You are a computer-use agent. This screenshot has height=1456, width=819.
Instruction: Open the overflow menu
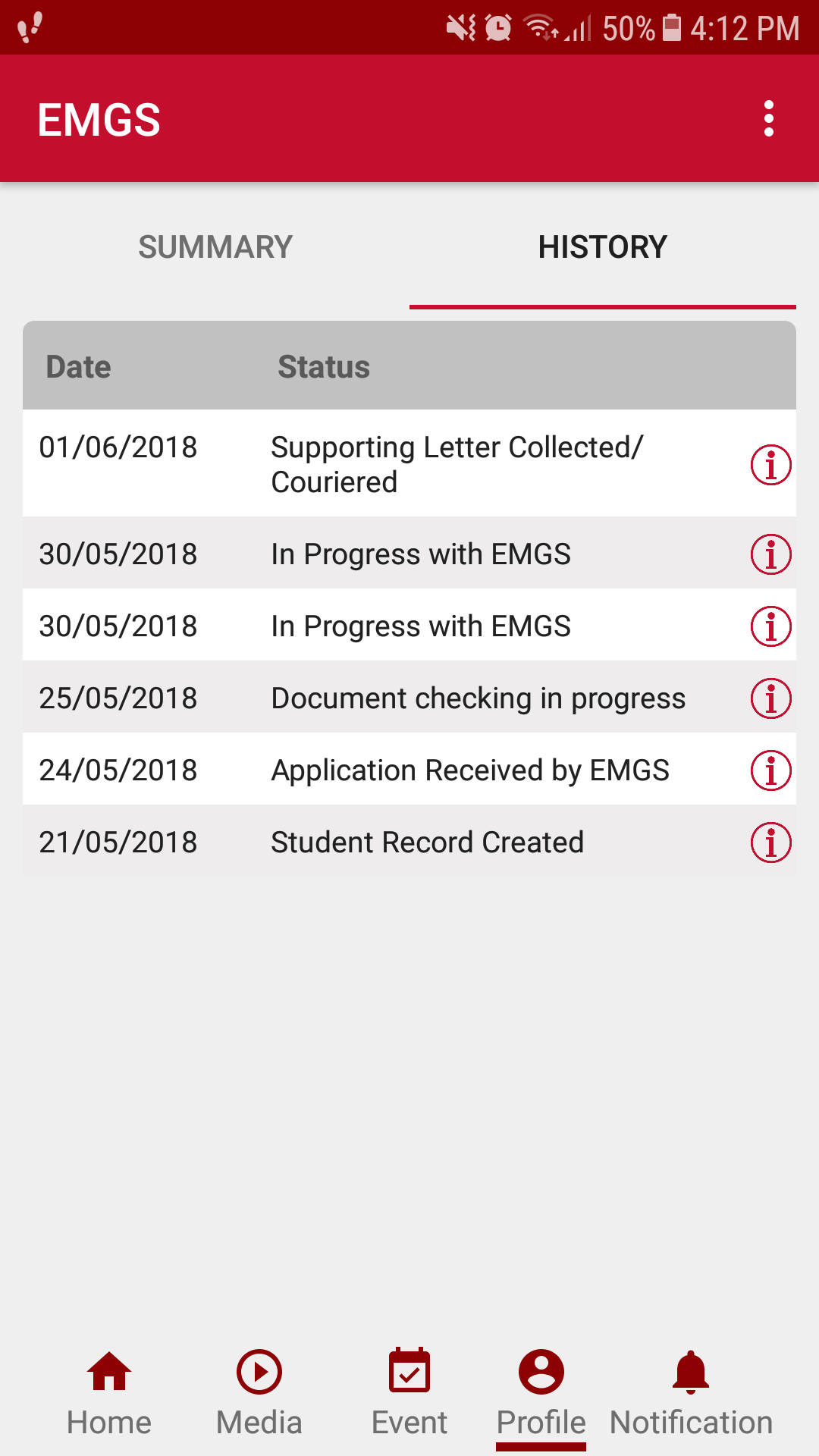coord(768,119)
